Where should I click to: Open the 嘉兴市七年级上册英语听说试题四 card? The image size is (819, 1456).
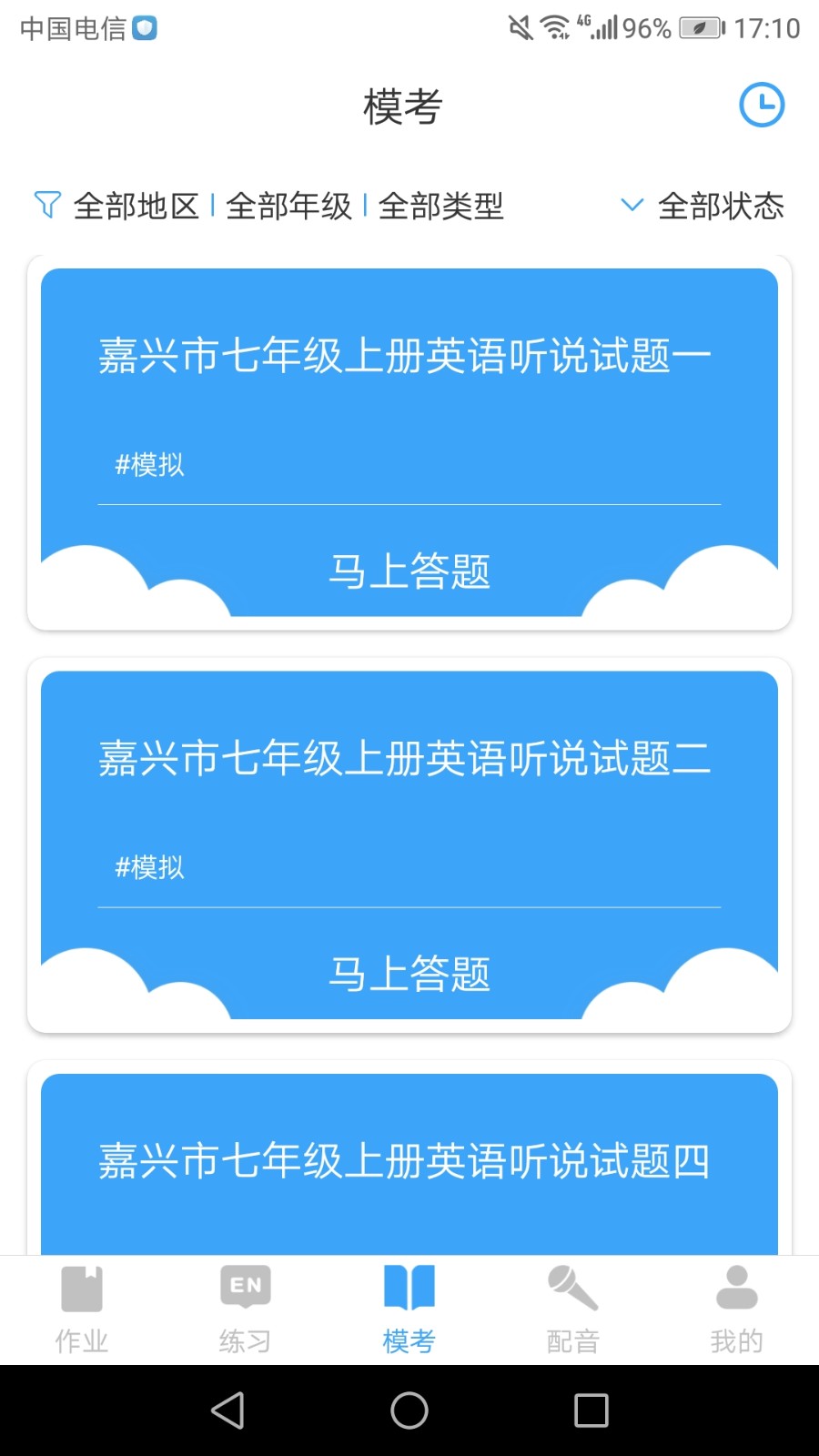[x=409, y=1160]
